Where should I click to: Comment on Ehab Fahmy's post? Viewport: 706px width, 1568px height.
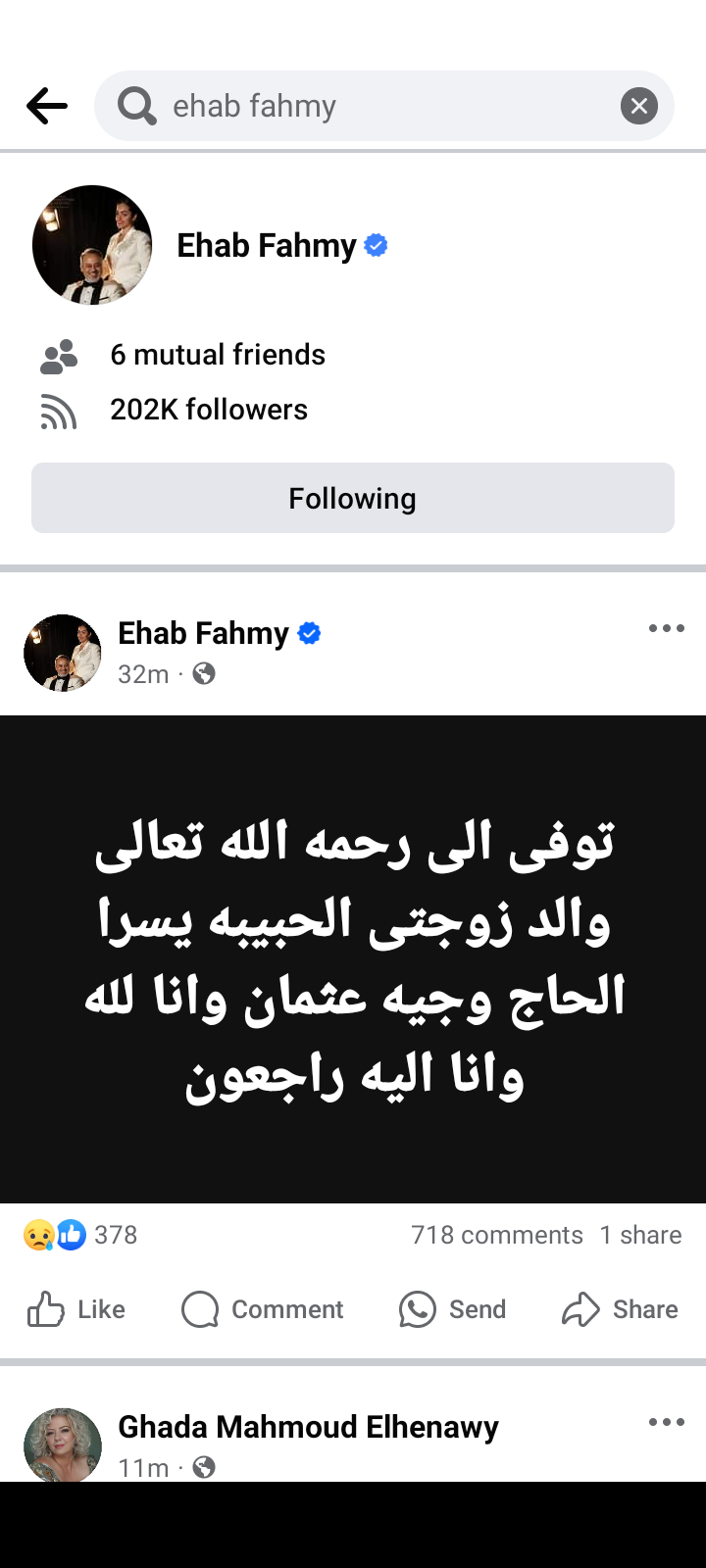[263, 1309]
